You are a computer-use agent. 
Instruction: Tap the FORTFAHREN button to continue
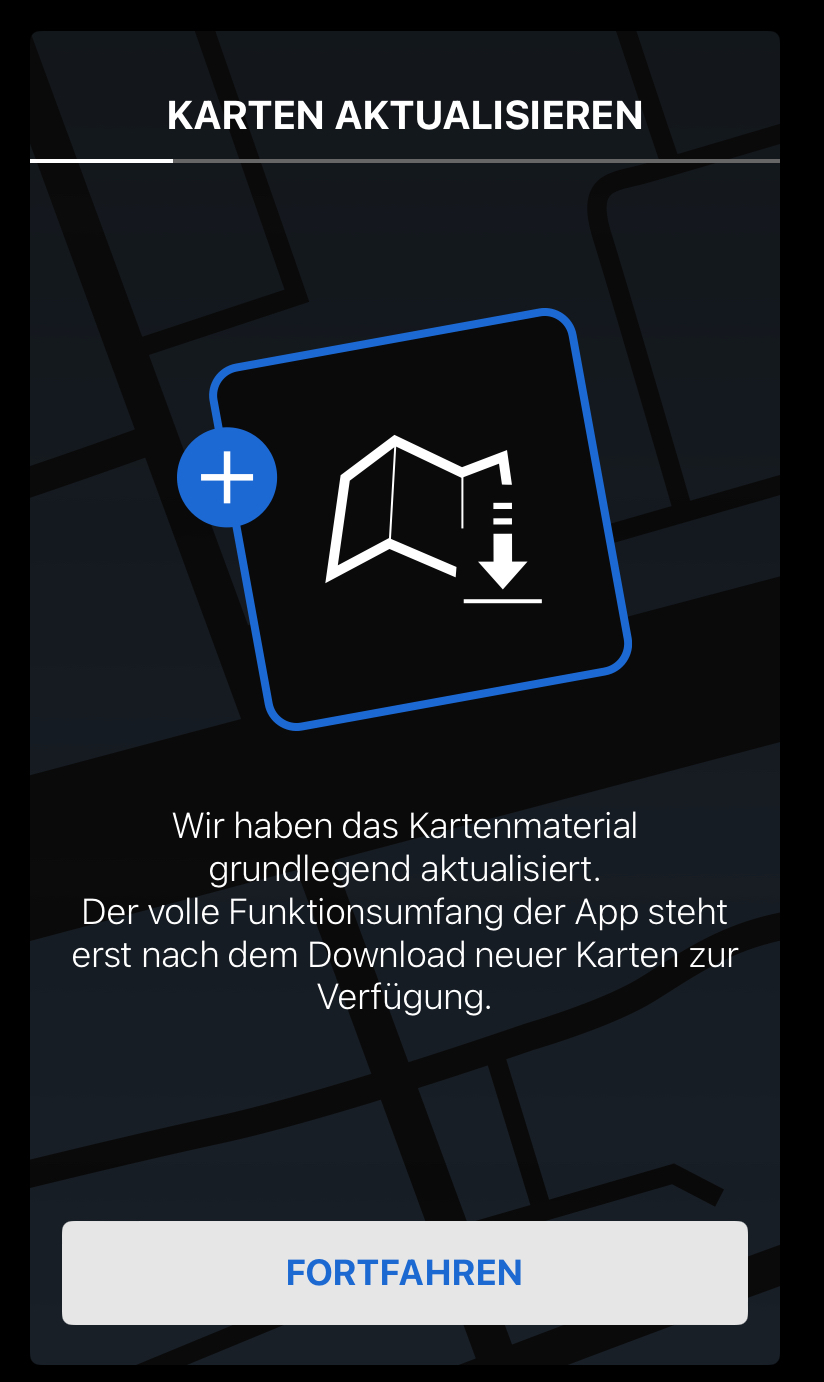pyautogui.click(x=404, y=1272)
